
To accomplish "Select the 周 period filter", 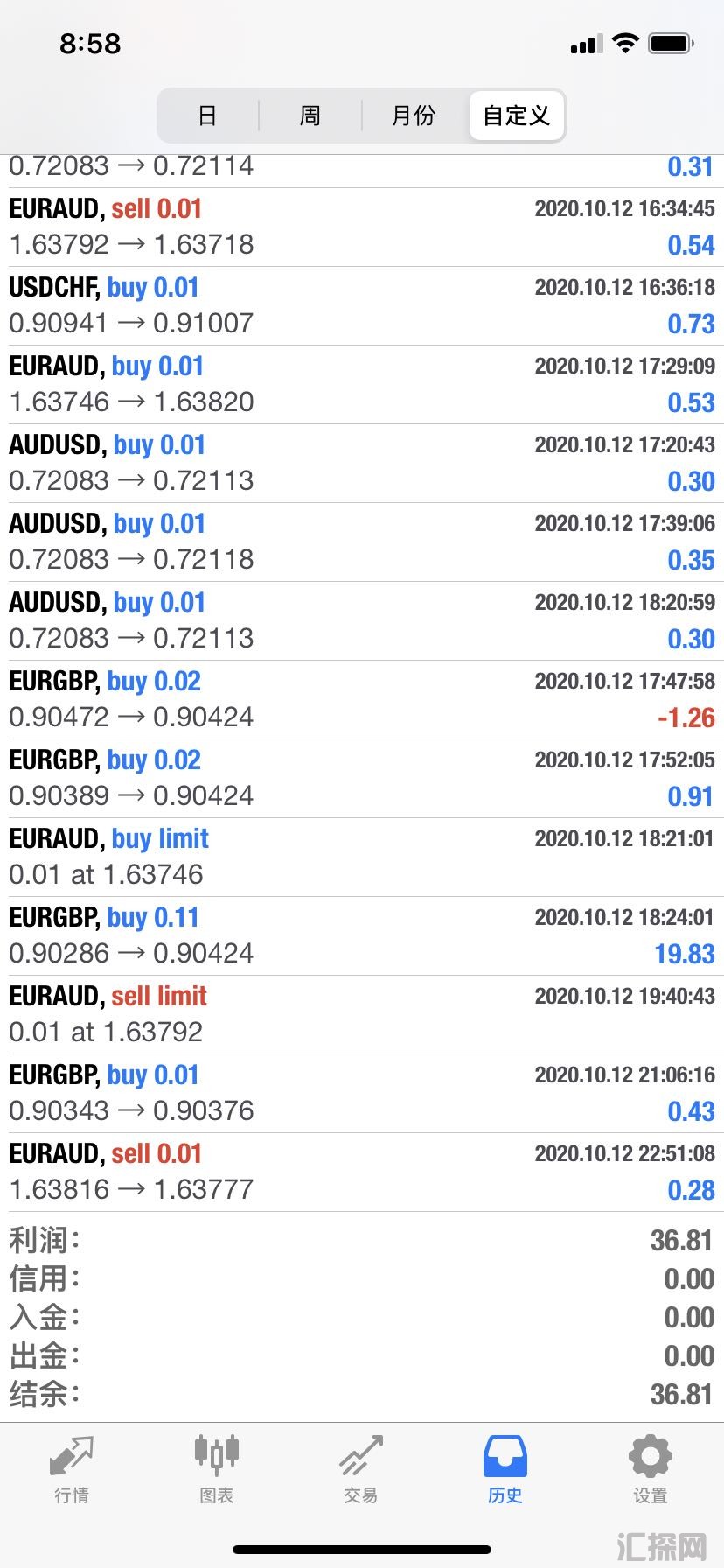I will [x=310, y=115].
